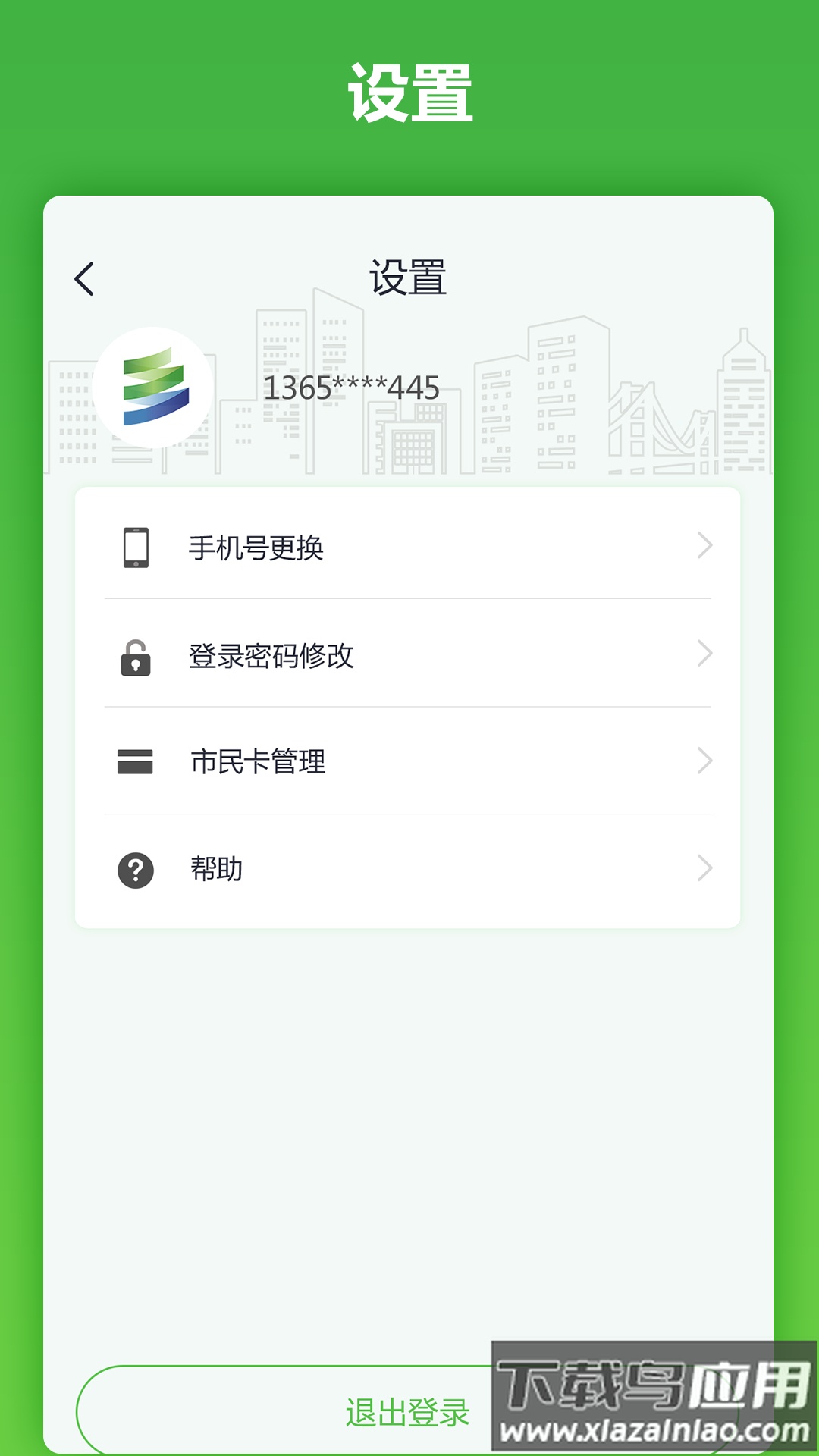This screenshot has width=819, height=1456.
Task: Open the 登录密码修改 option
Action: click(271, 657)
